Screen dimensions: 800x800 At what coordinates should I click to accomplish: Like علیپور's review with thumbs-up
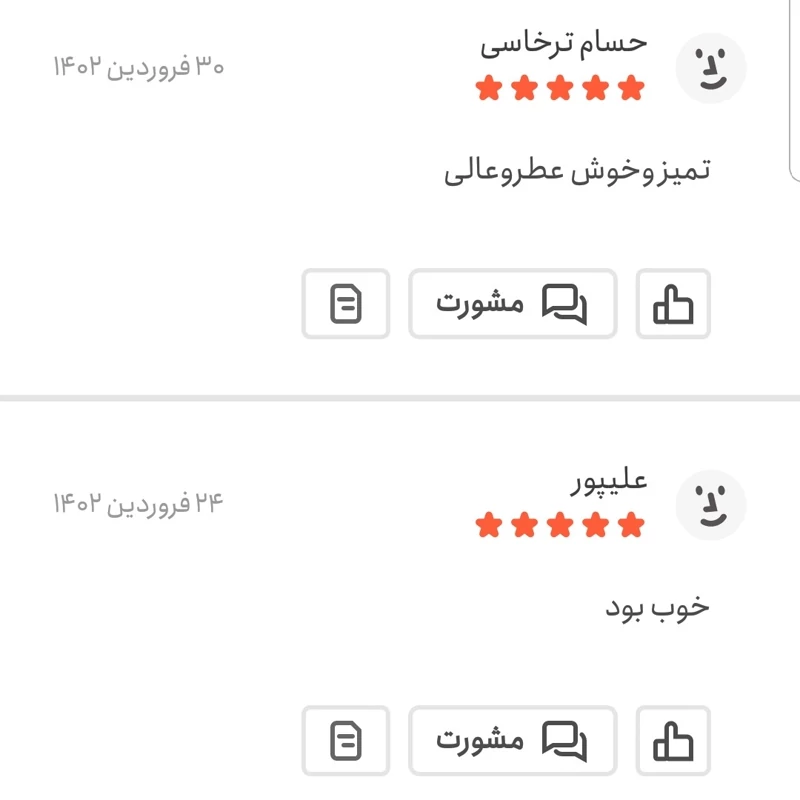point(673,741)
